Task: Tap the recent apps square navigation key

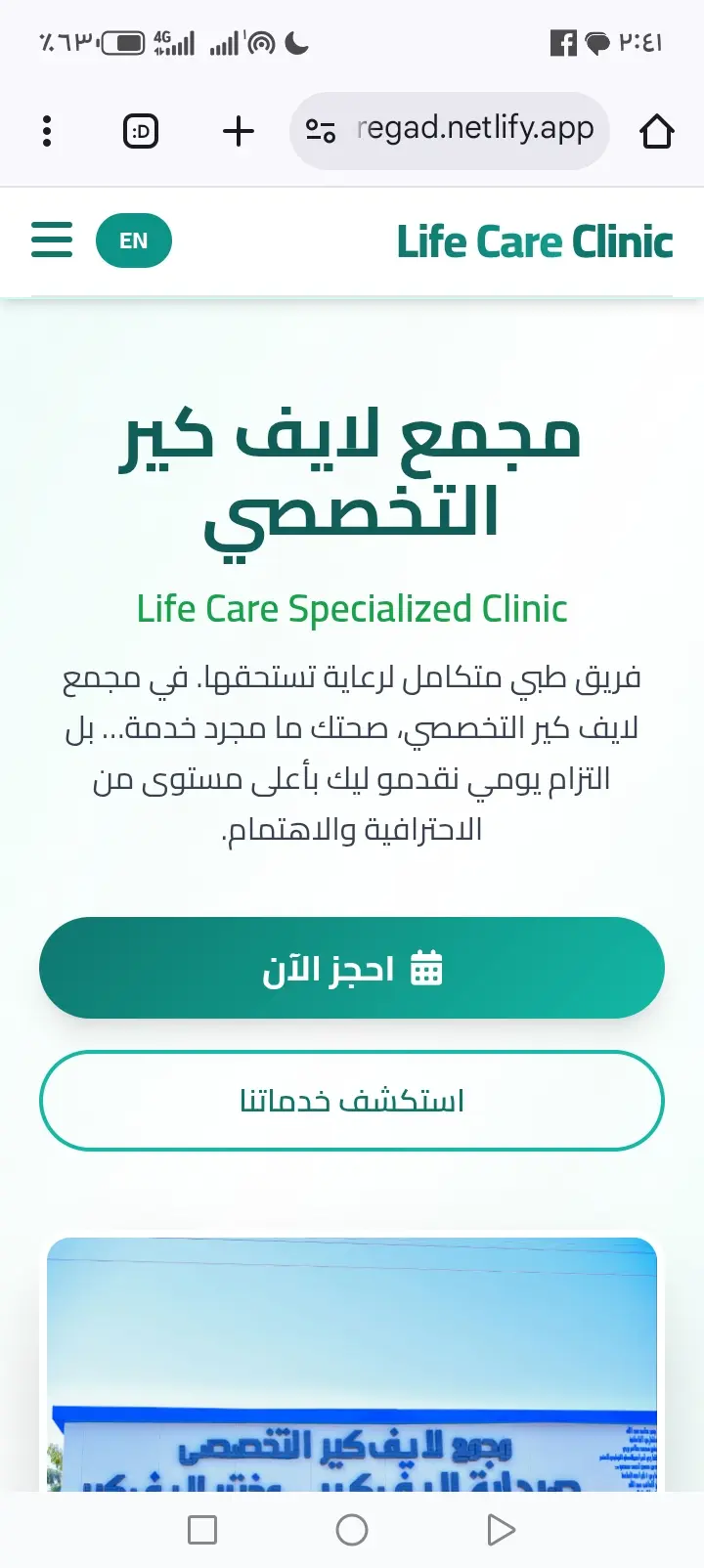Action: [202, 1530]
